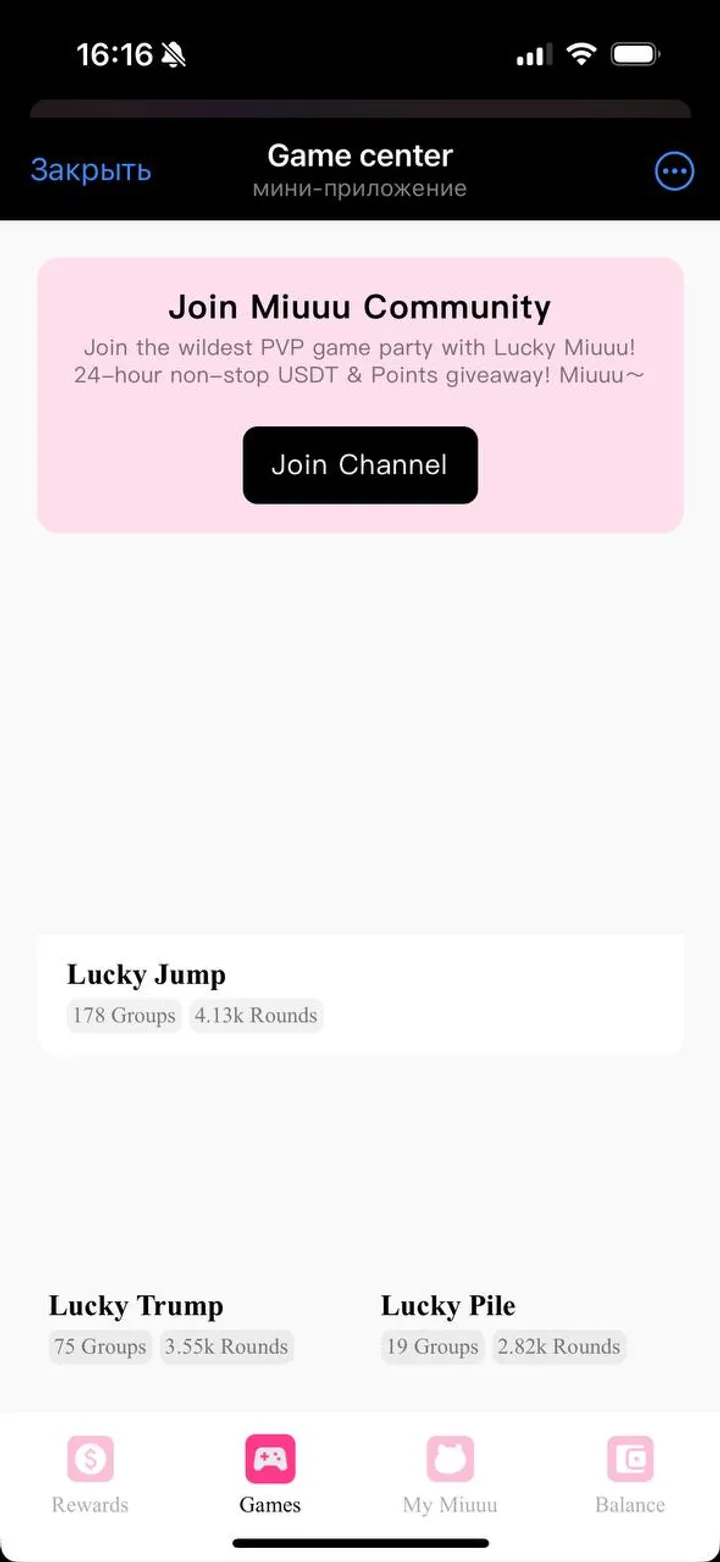Tap the Game center title header

coord(359,155)
